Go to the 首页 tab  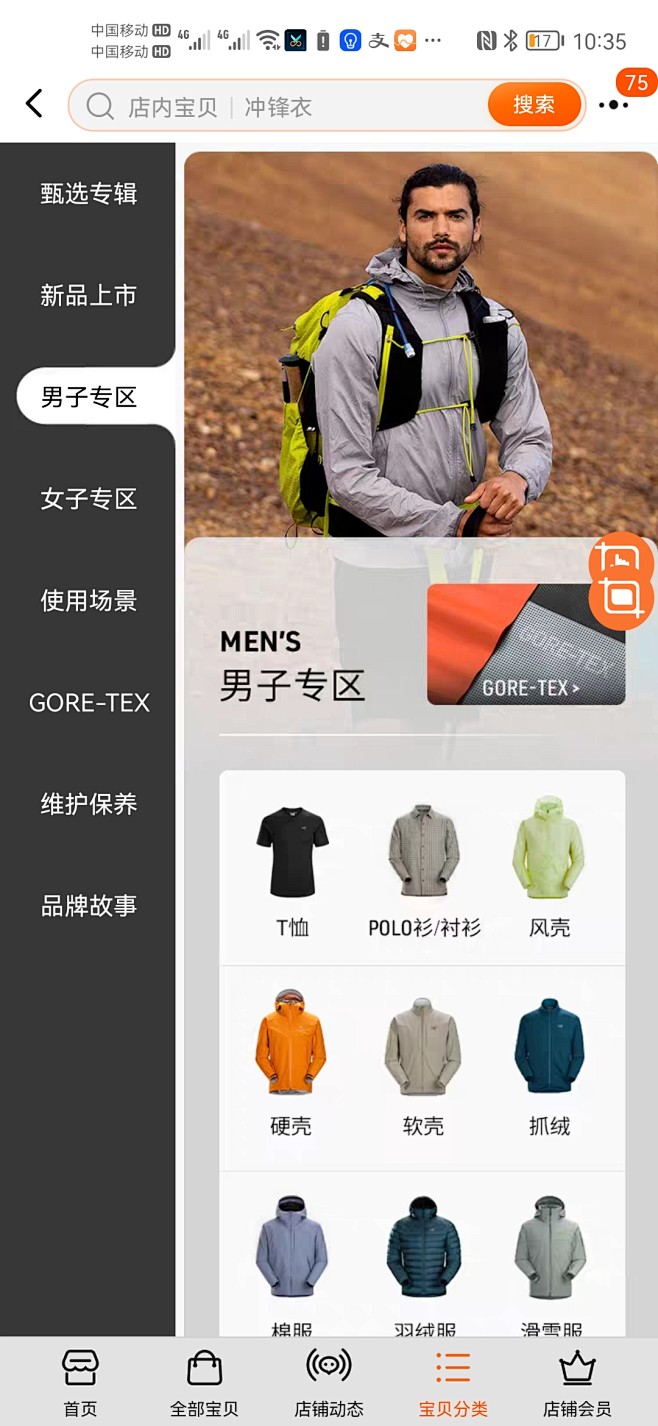coord(80,1383)
